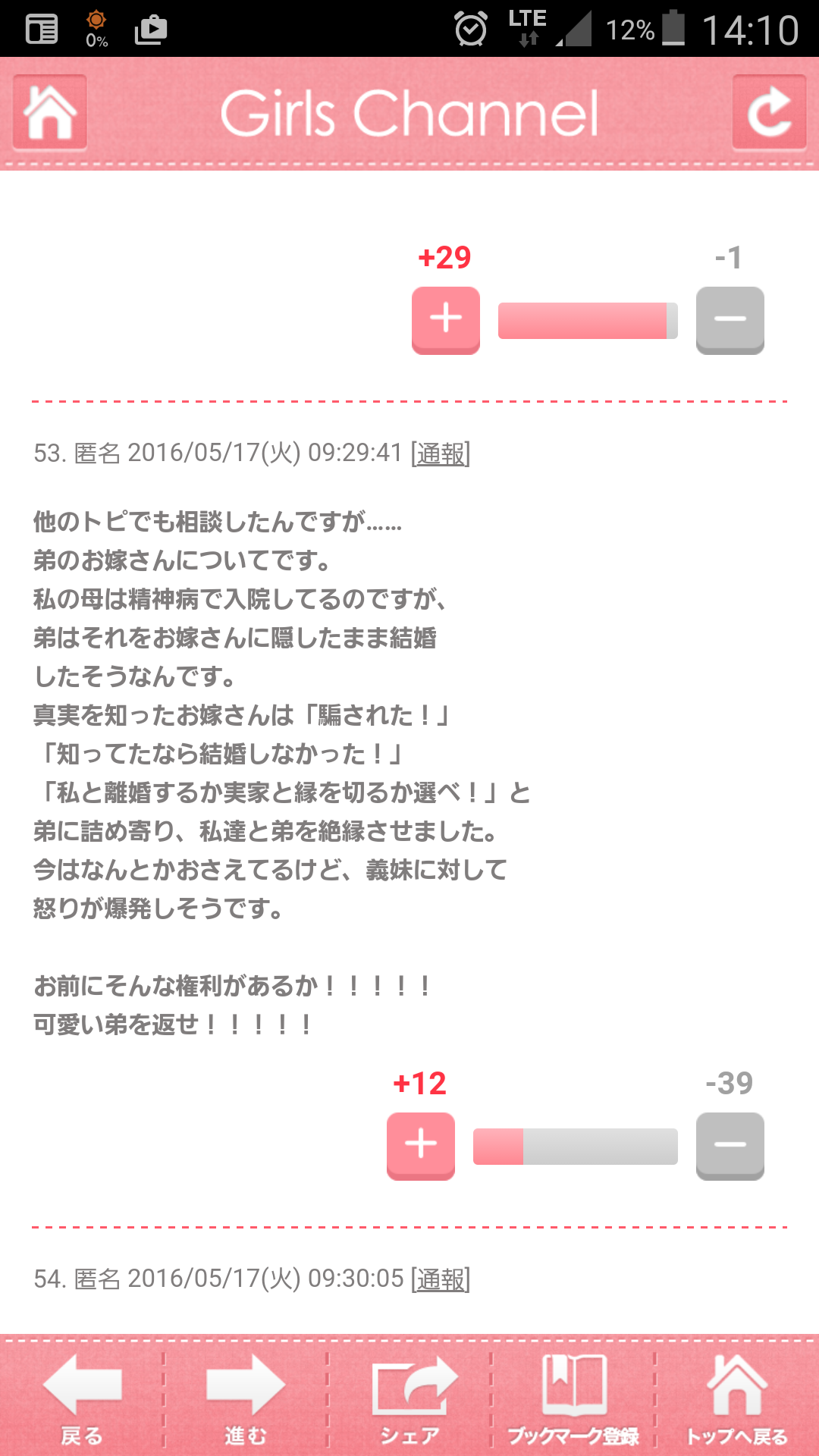
Task: Upvote comment 53 with plus button
Action: 421,1145
